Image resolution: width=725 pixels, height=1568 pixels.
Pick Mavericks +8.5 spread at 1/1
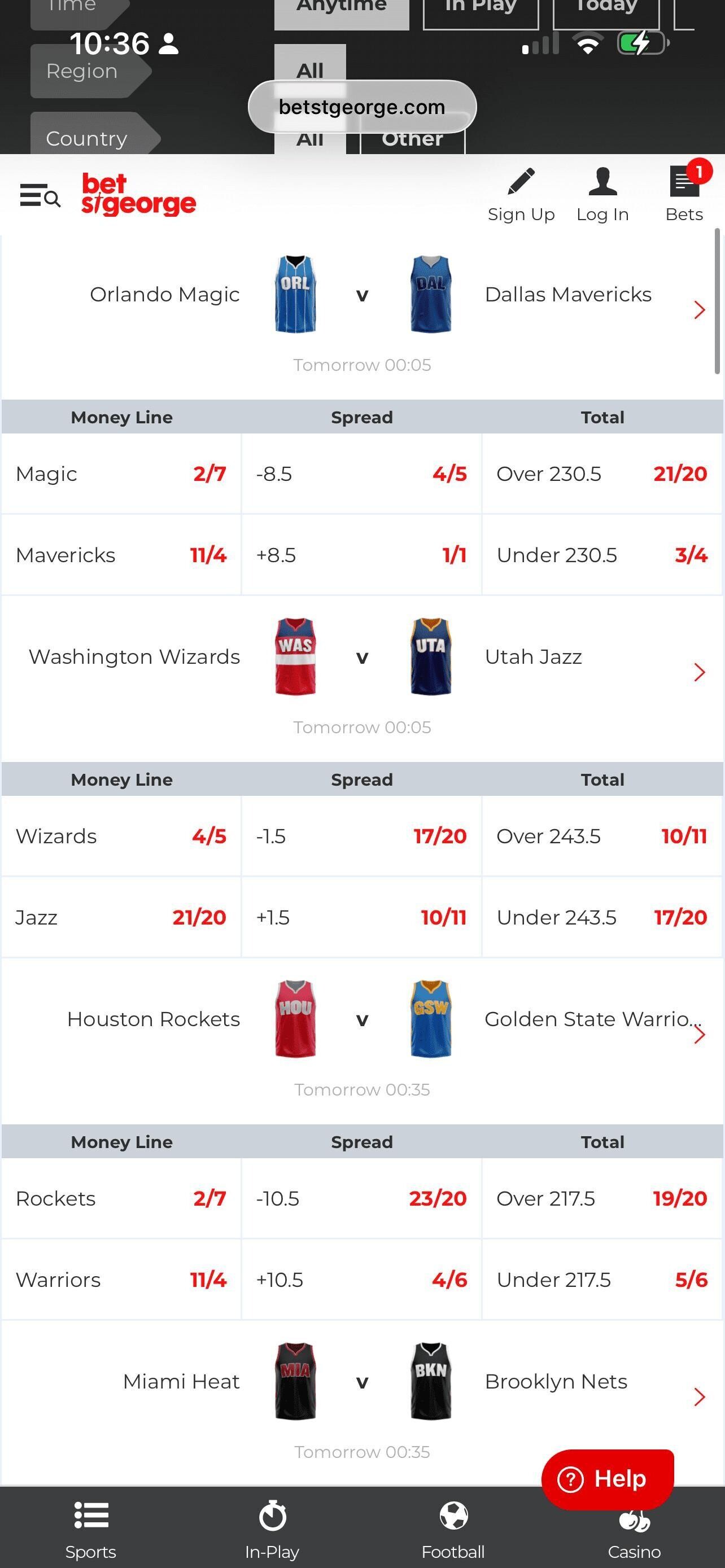pos(361,555)
